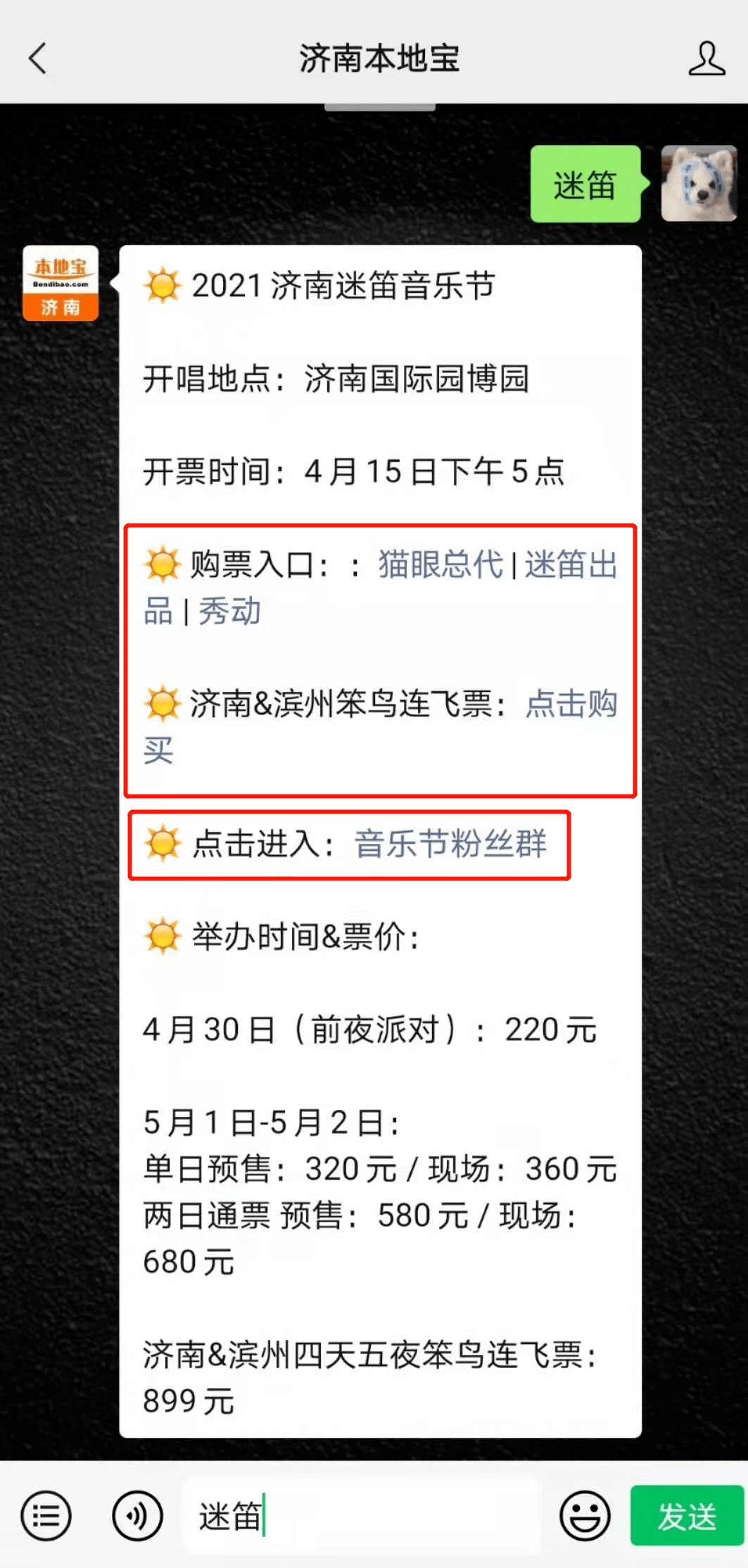Open the 猫眼总代 ticket link
748x1568 pixels.
tap(440, 564)
